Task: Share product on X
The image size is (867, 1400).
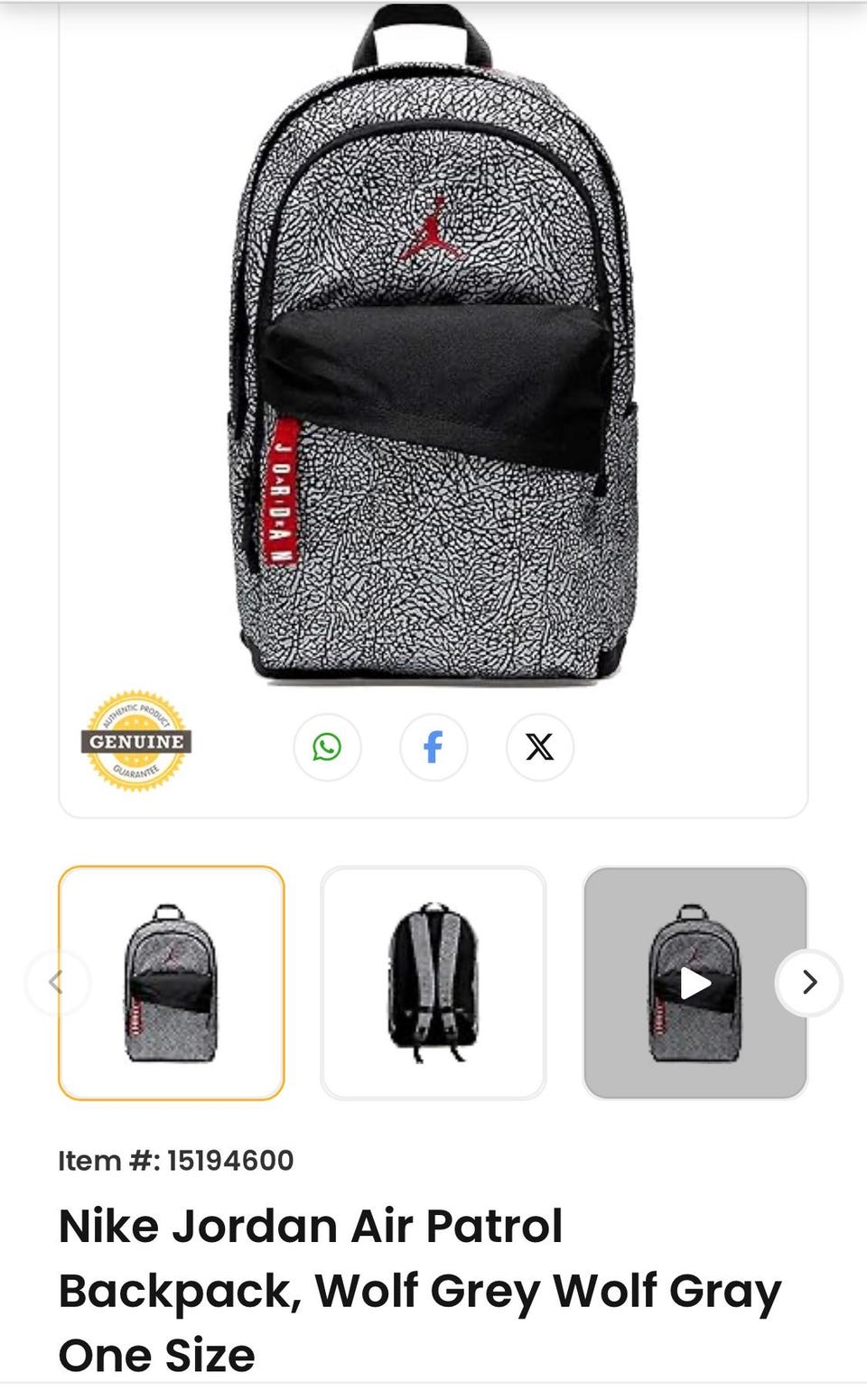Action: tap(540, 747)
